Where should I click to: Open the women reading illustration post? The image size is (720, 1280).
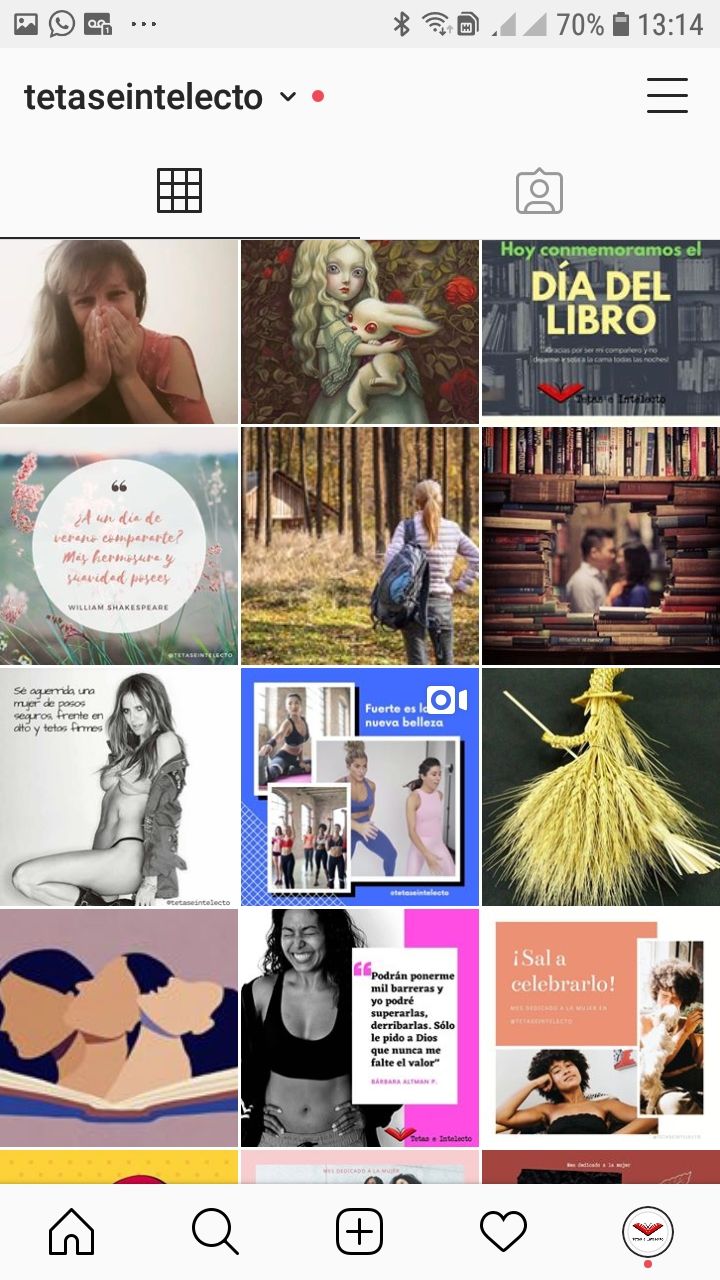(119, 1027)
